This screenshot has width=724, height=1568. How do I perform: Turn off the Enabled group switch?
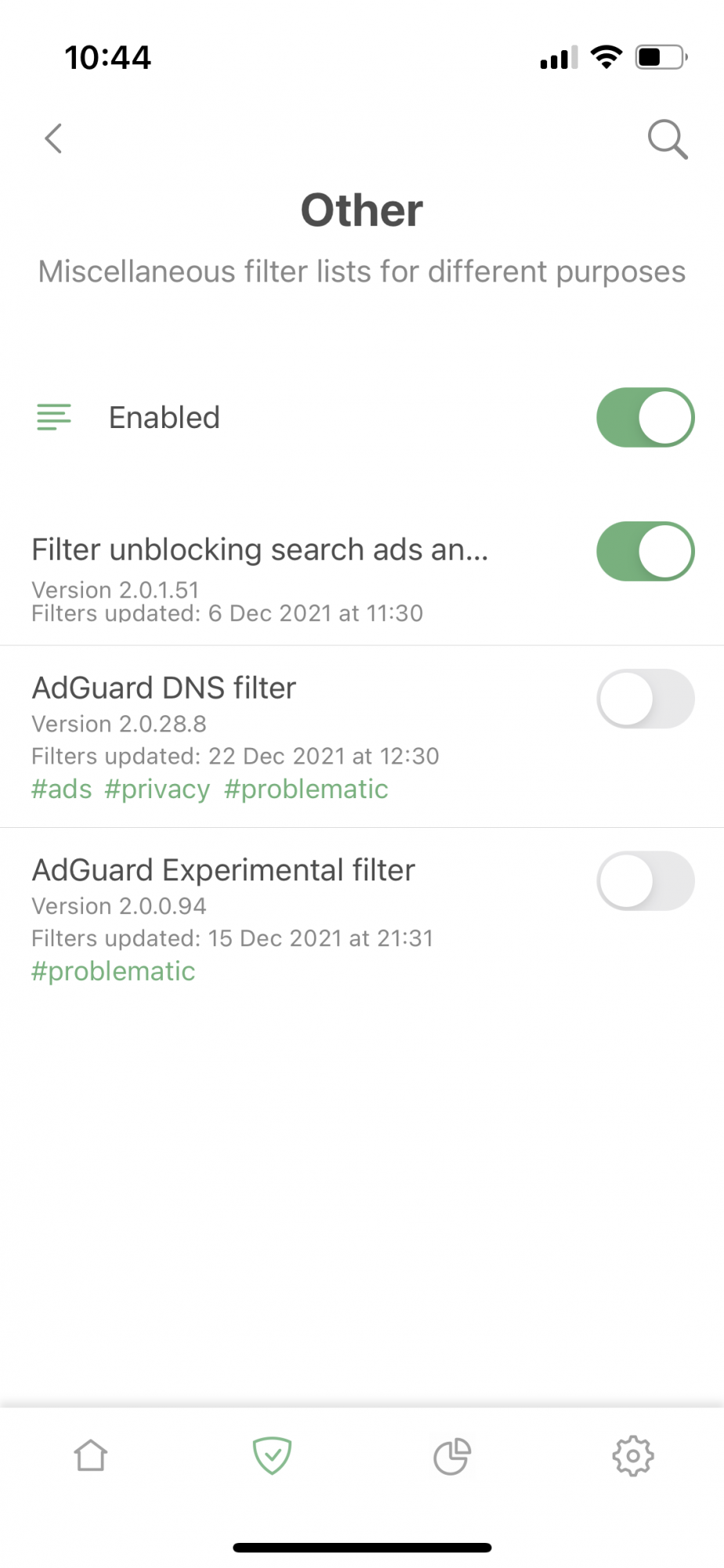click(x=646, y=417)
